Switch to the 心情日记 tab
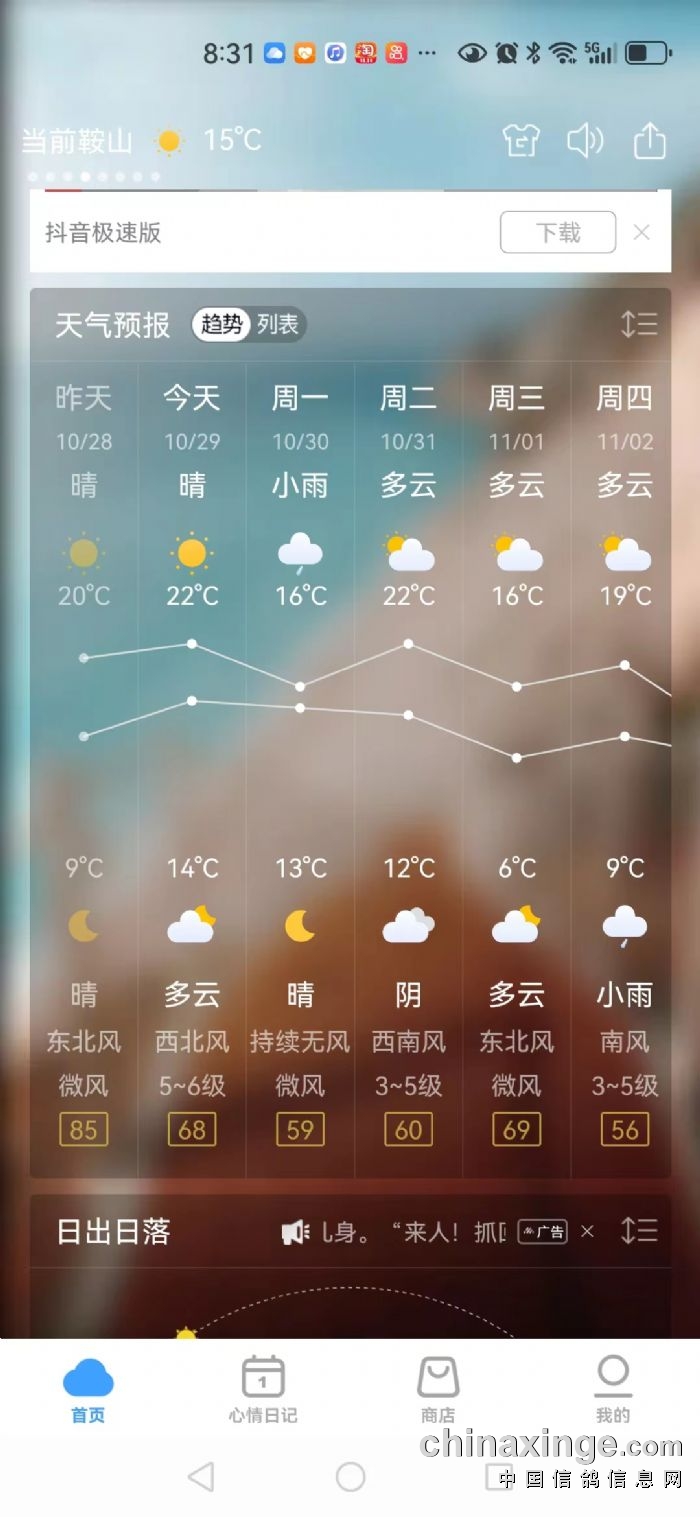This screenshot has width=700, height=1517. click(x=263, y=1390)
